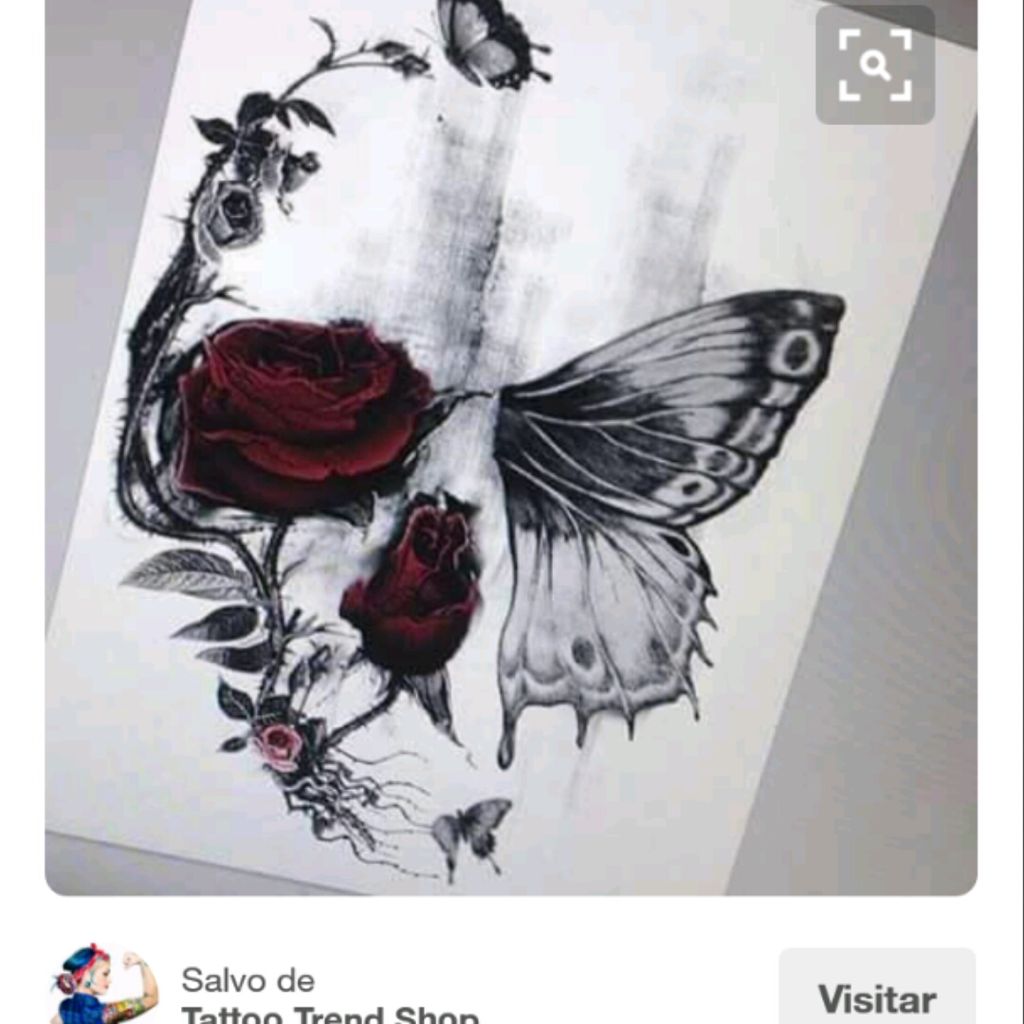Open the rose and butterfly pin image
Screen dimensions: 1024x1024
pyautogui.click(x=511, y=447)
